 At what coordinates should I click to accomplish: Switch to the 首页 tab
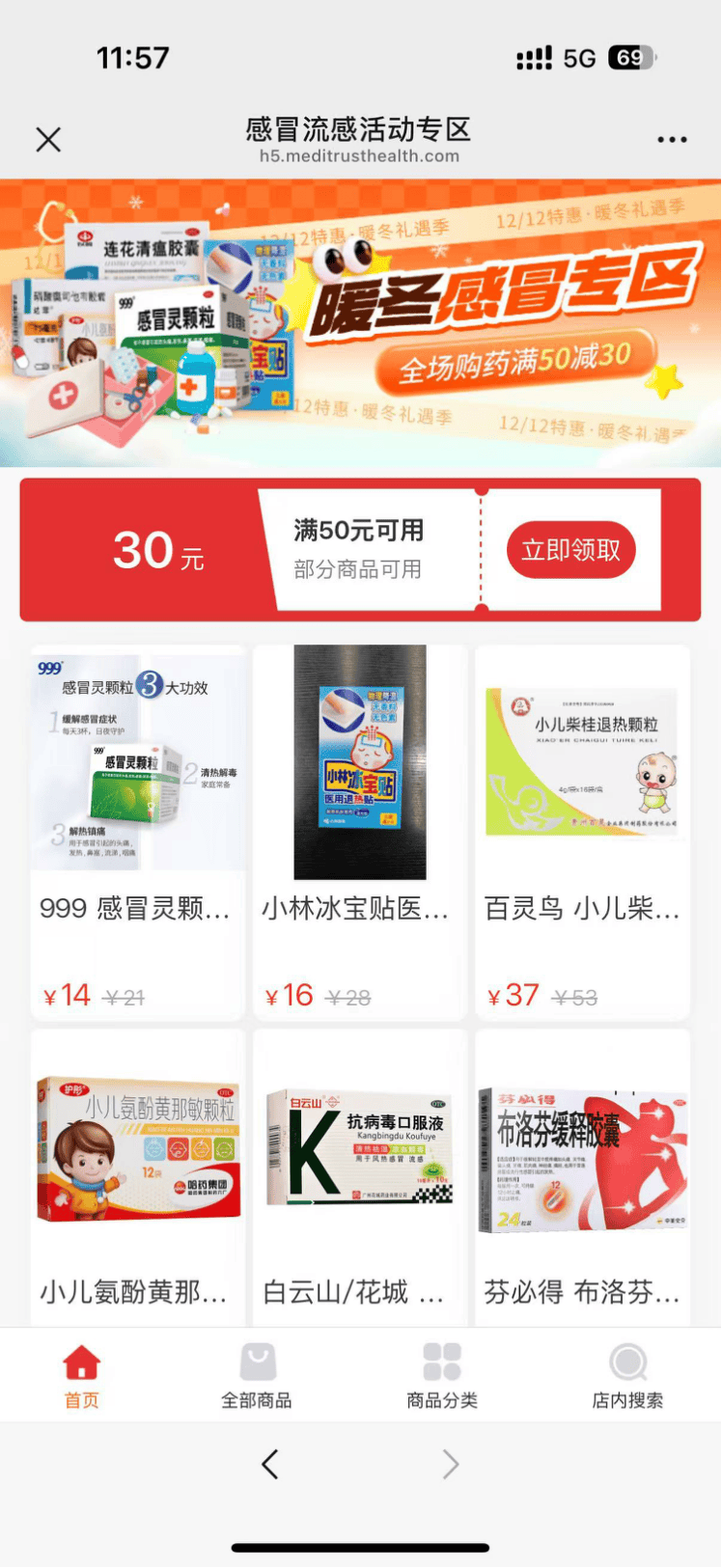pos(82,1376)
